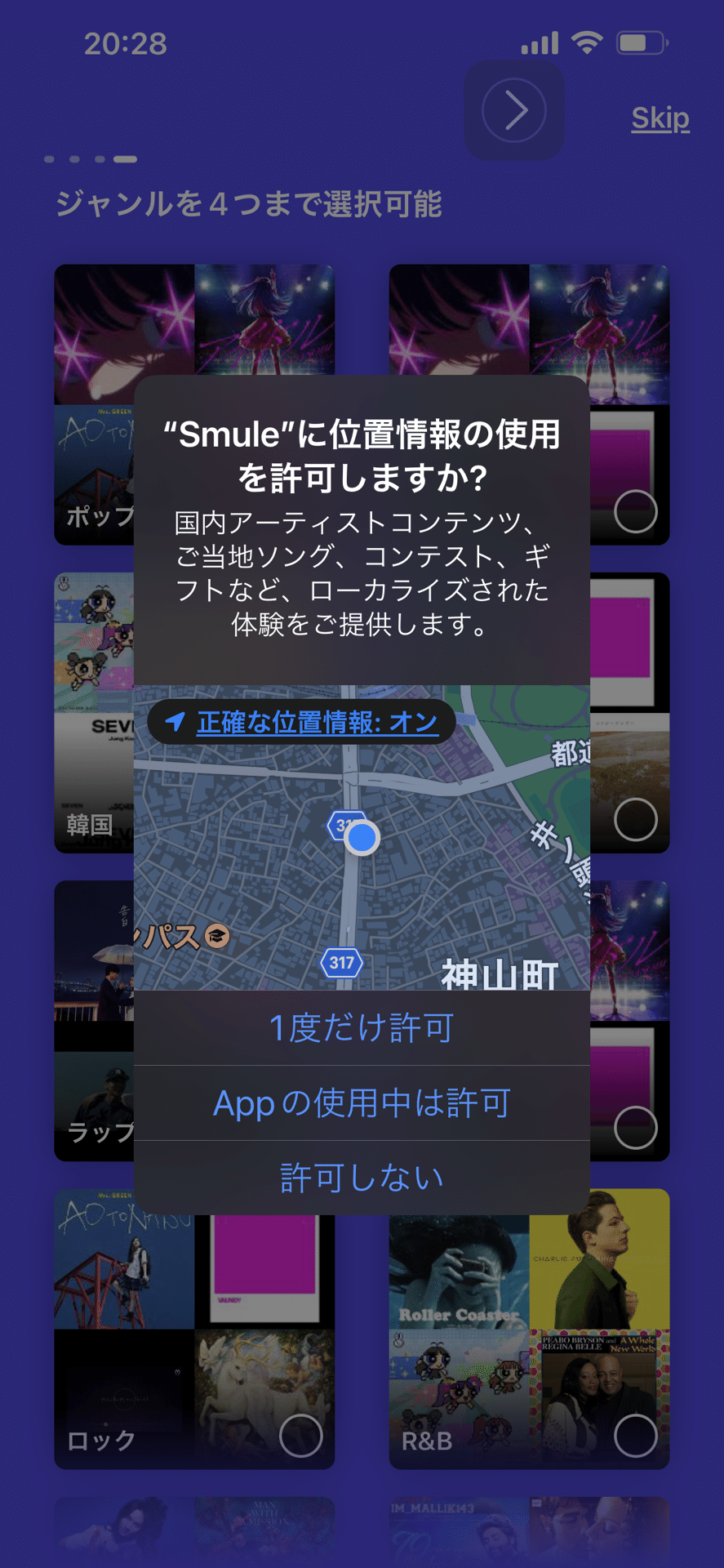The height and width of the screenshot is (1568, 724).
Task: Deny location with 許可しない
Action: (362, 1178)
